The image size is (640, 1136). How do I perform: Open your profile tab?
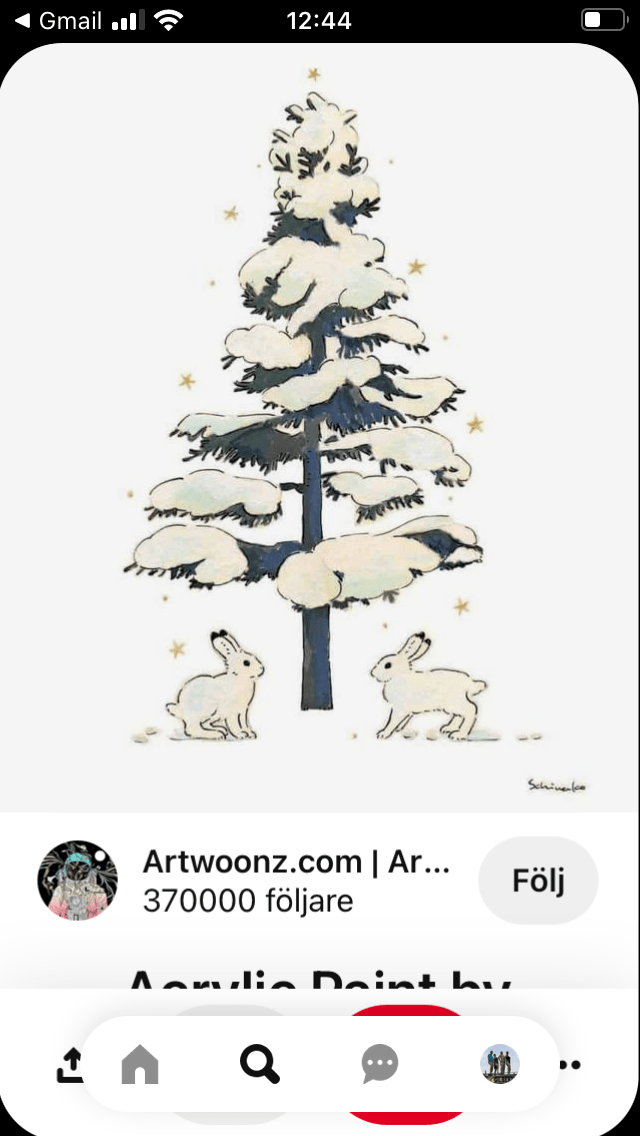[500, 1064]
